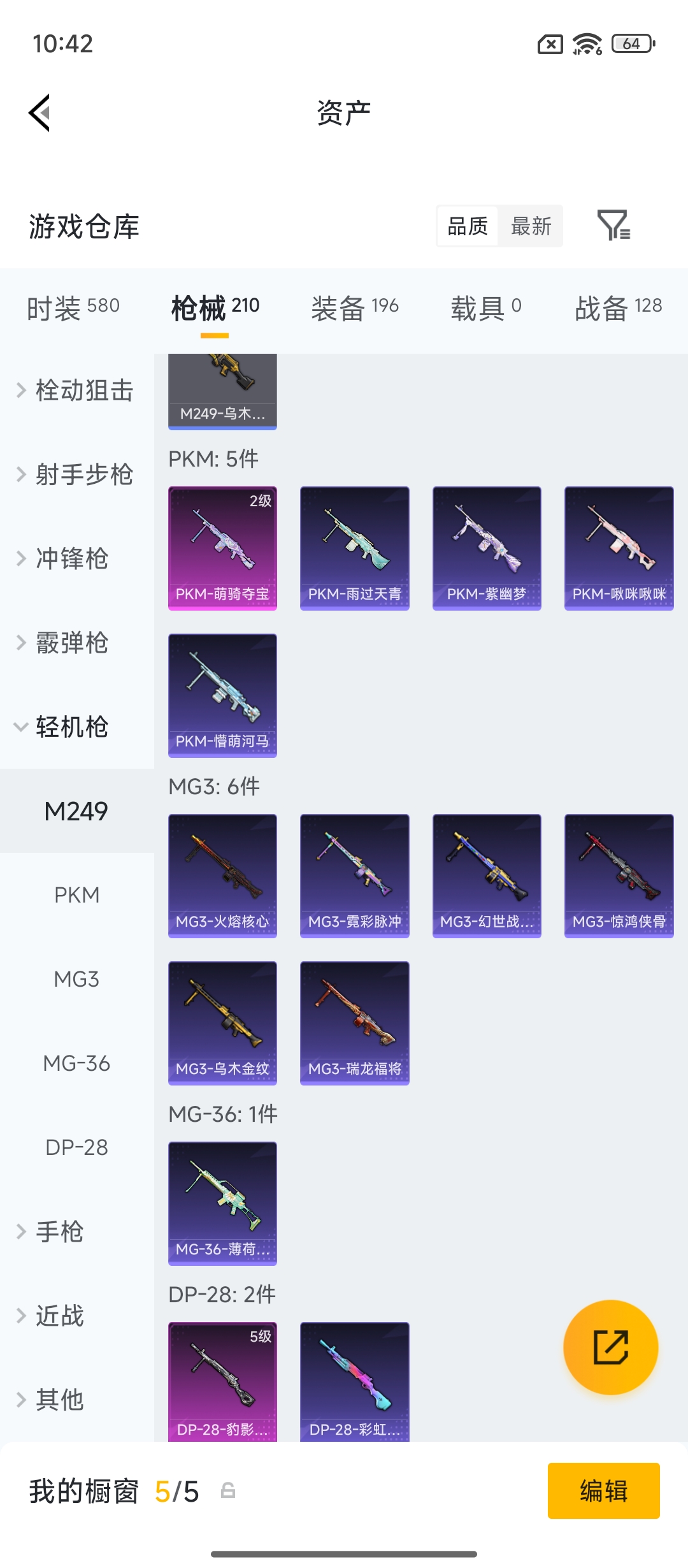Open the MG3-火熔核心 skin
The height and width of the screenshot is (1568, 688).
(x=222, y=875)
